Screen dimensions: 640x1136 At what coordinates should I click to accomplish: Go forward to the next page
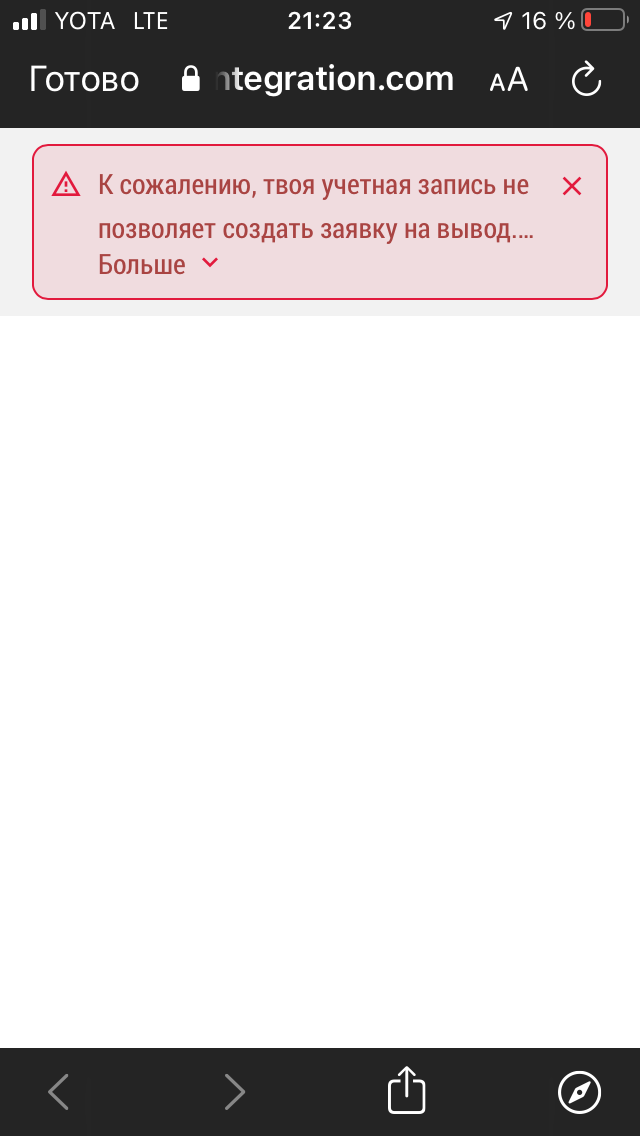pos(234,1091)
